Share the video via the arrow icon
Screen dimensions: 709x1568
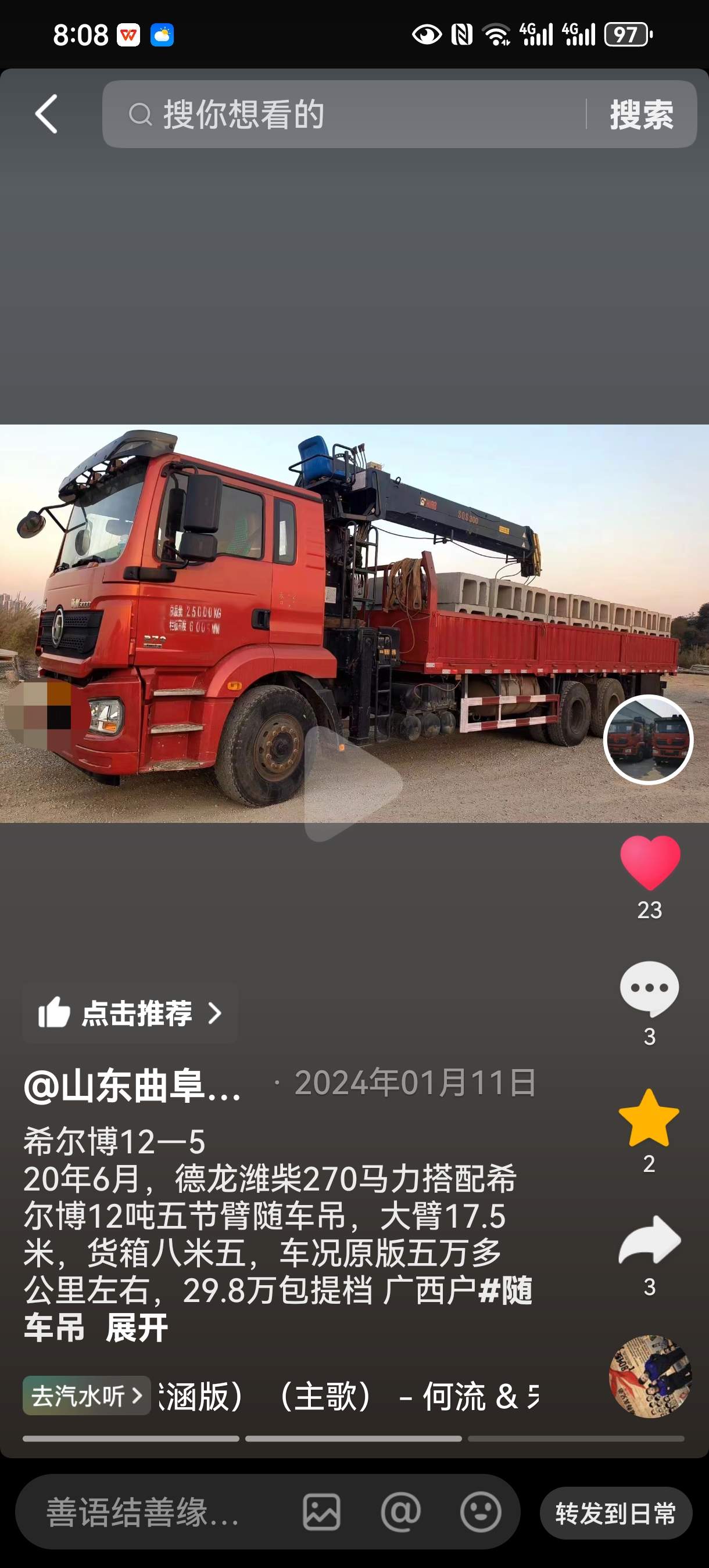tap(649, 1240)
